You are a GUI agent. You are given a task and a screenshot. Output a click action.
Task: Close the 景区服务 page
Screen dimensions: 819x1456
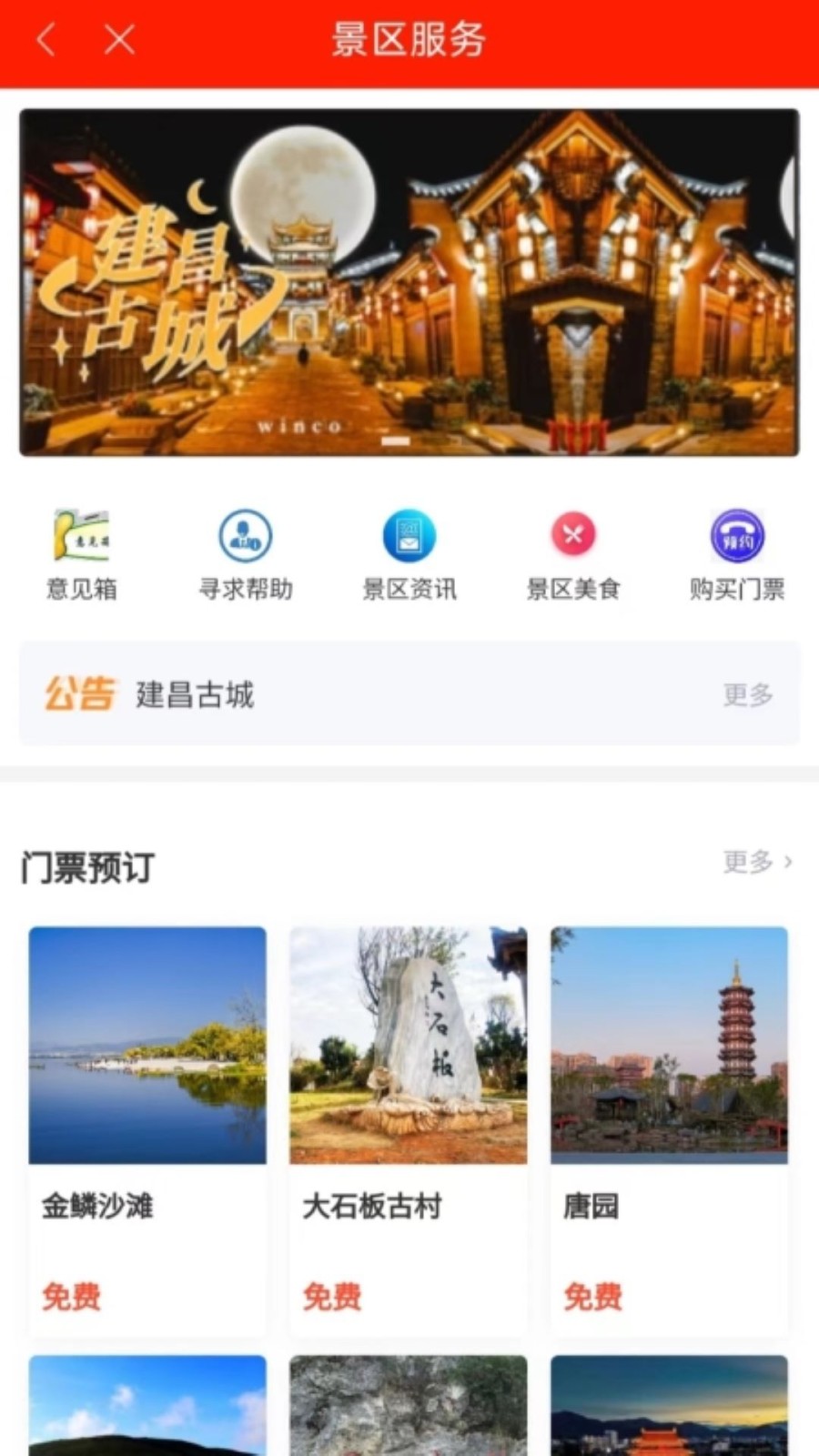pos(119,40)
